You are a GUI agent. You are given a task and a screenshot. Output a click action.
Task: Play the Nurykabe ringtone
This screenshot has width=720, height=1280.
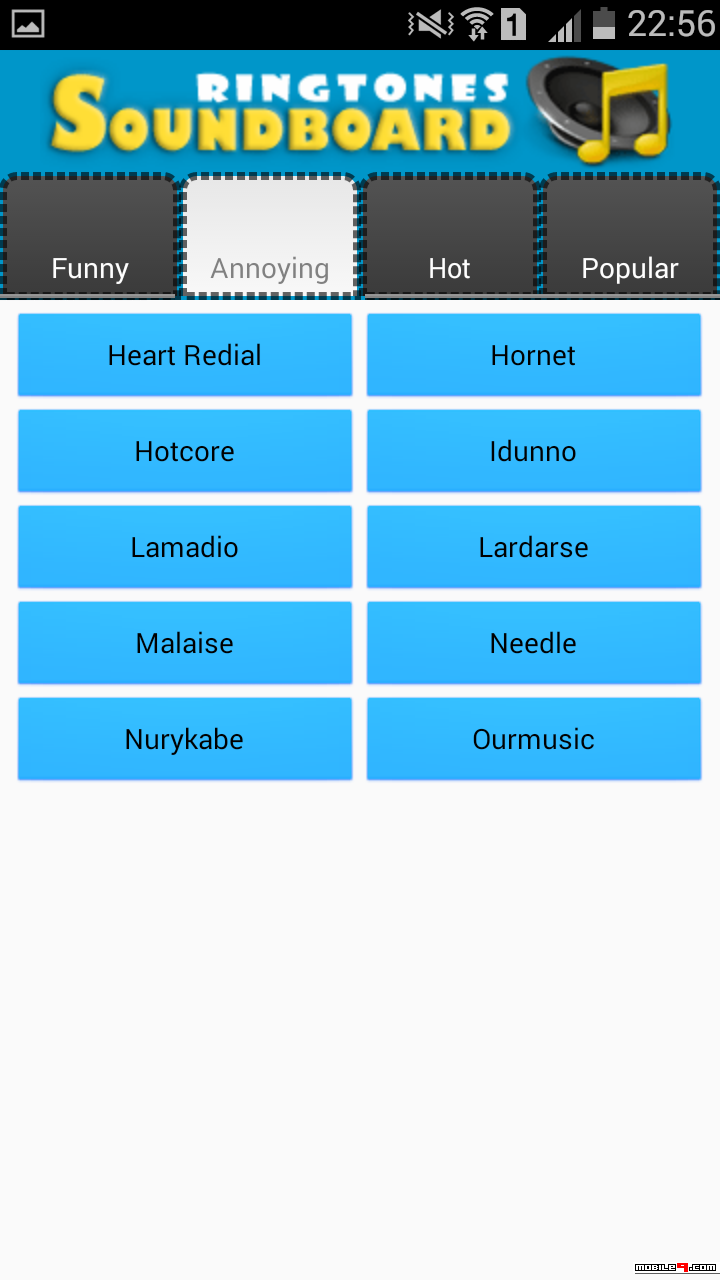185,739
